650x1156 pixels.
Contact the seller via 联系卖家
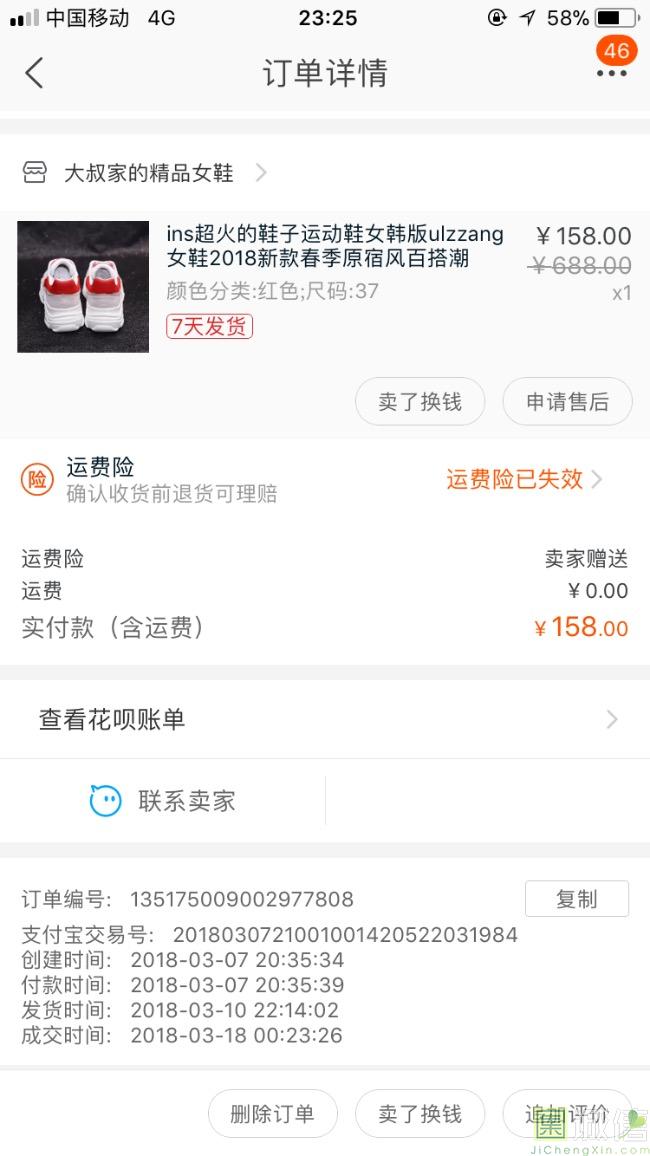click(163, 801)
